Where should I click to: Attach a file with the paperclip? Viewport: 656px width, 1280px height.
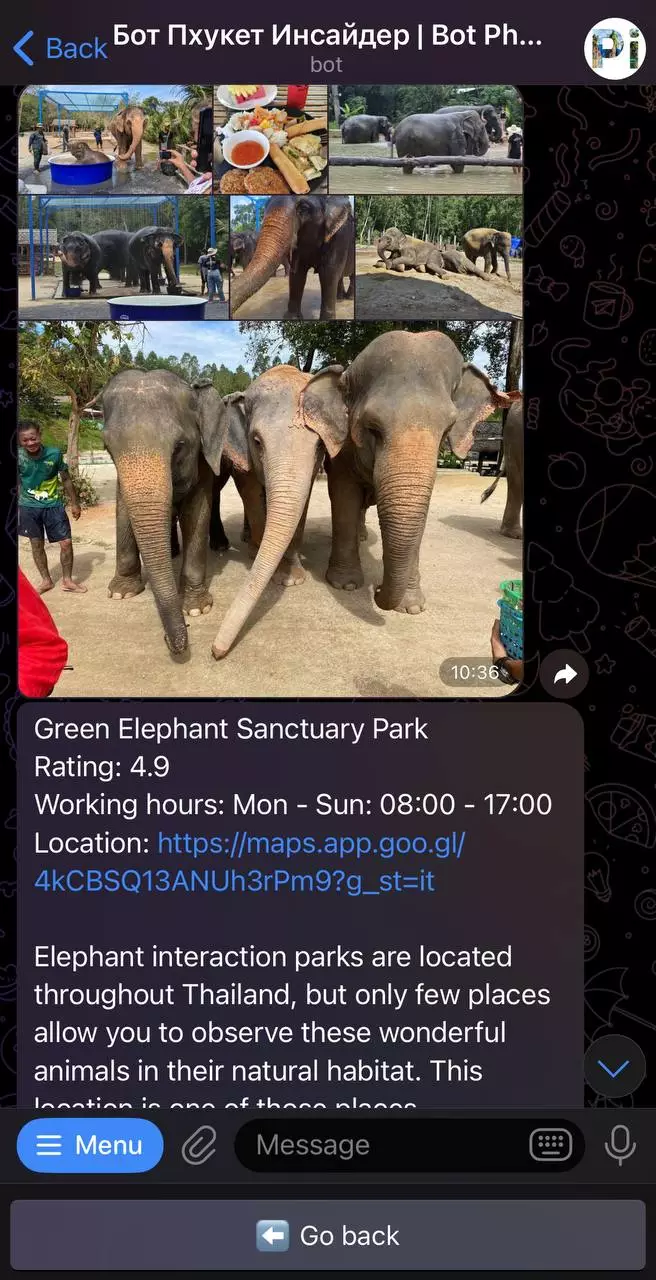point(199,1145)
